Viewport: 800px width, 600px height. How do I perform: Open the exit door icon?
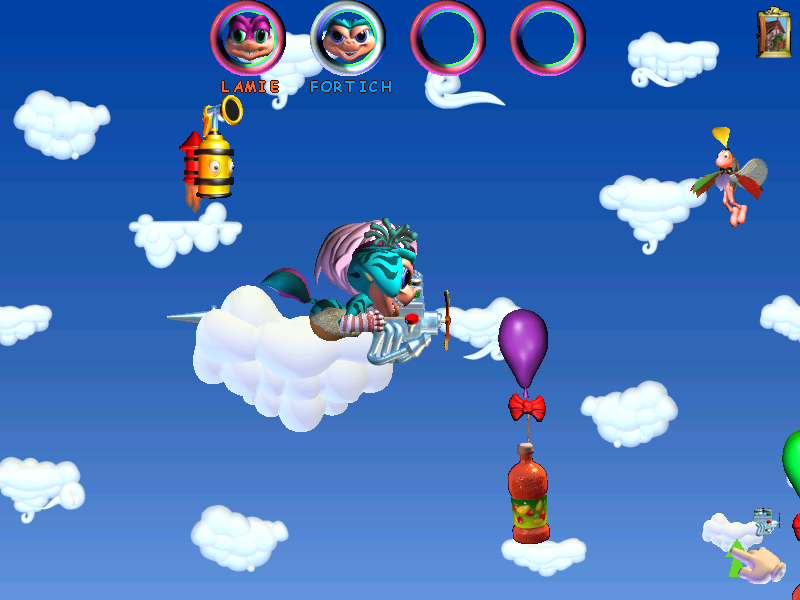(x=772, y=34)
